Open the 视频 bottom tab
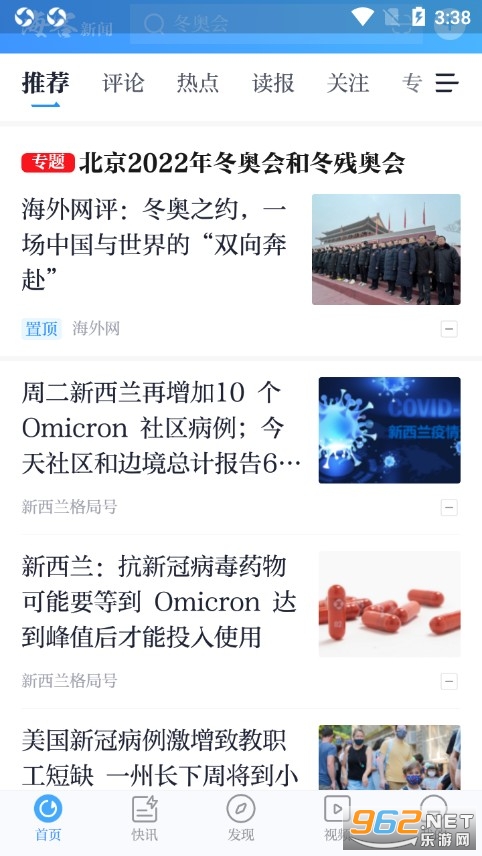Screen dimensions: 482x856 pos(337,818)
